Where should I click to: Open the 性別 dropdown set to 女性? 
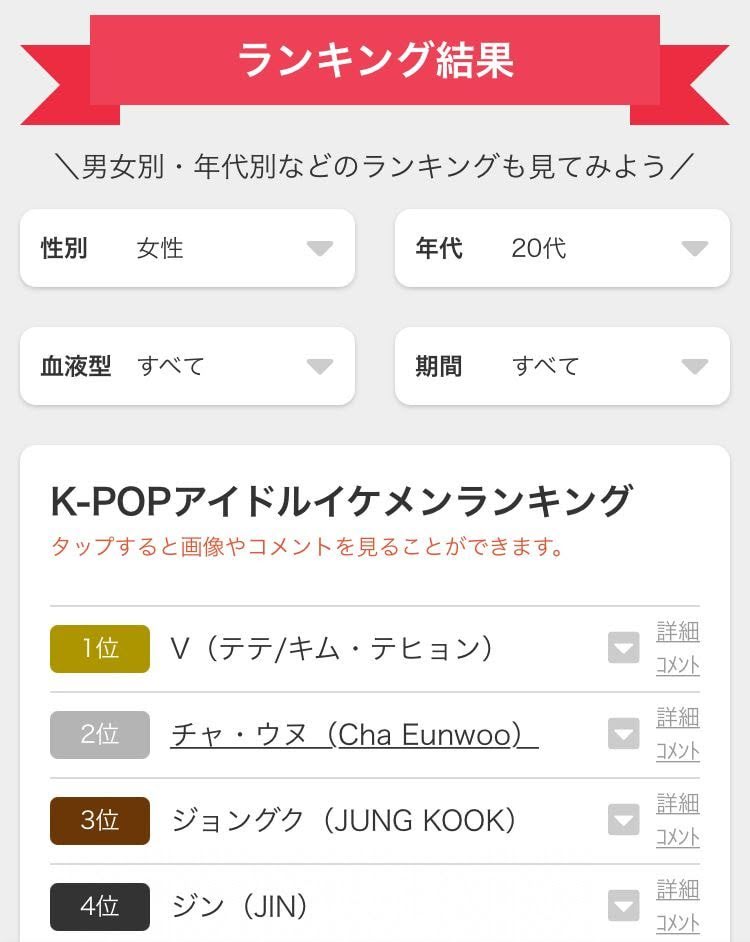187,248
